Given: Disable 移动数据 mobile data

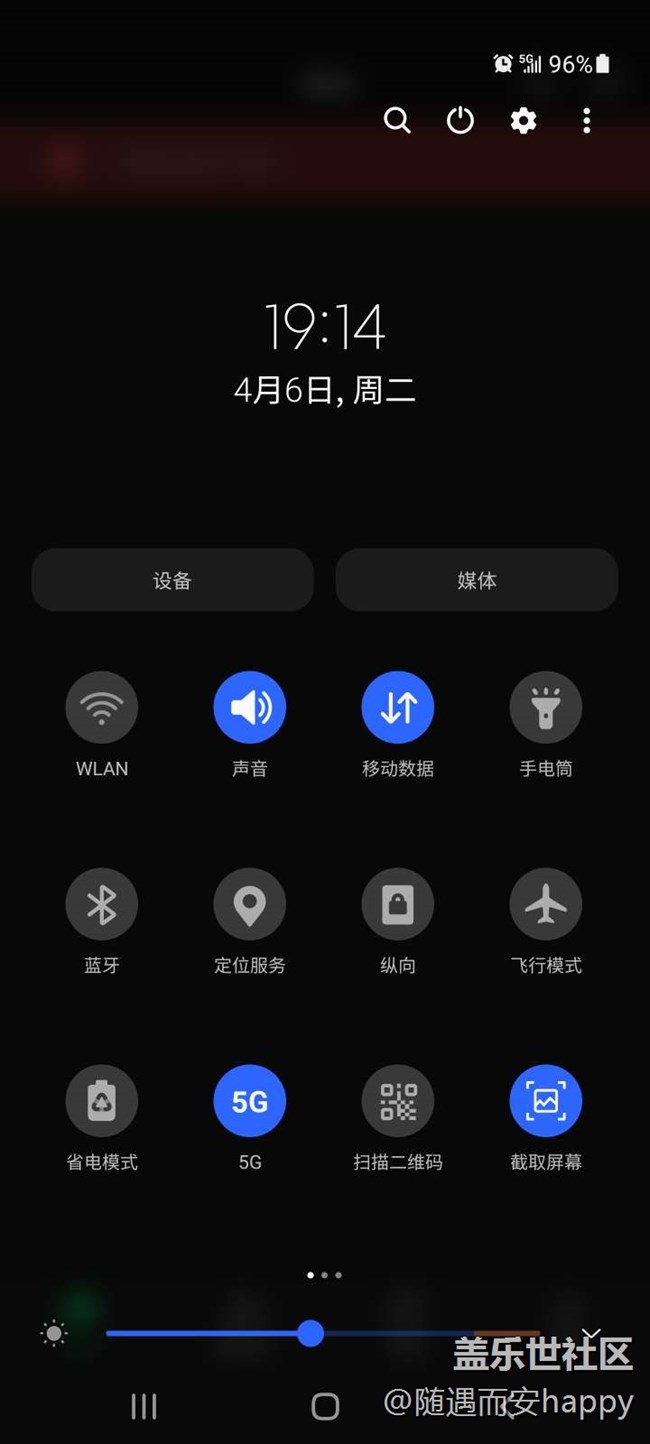Looking at the screenshot, I should pyautogui.click(x=398, y=708).
